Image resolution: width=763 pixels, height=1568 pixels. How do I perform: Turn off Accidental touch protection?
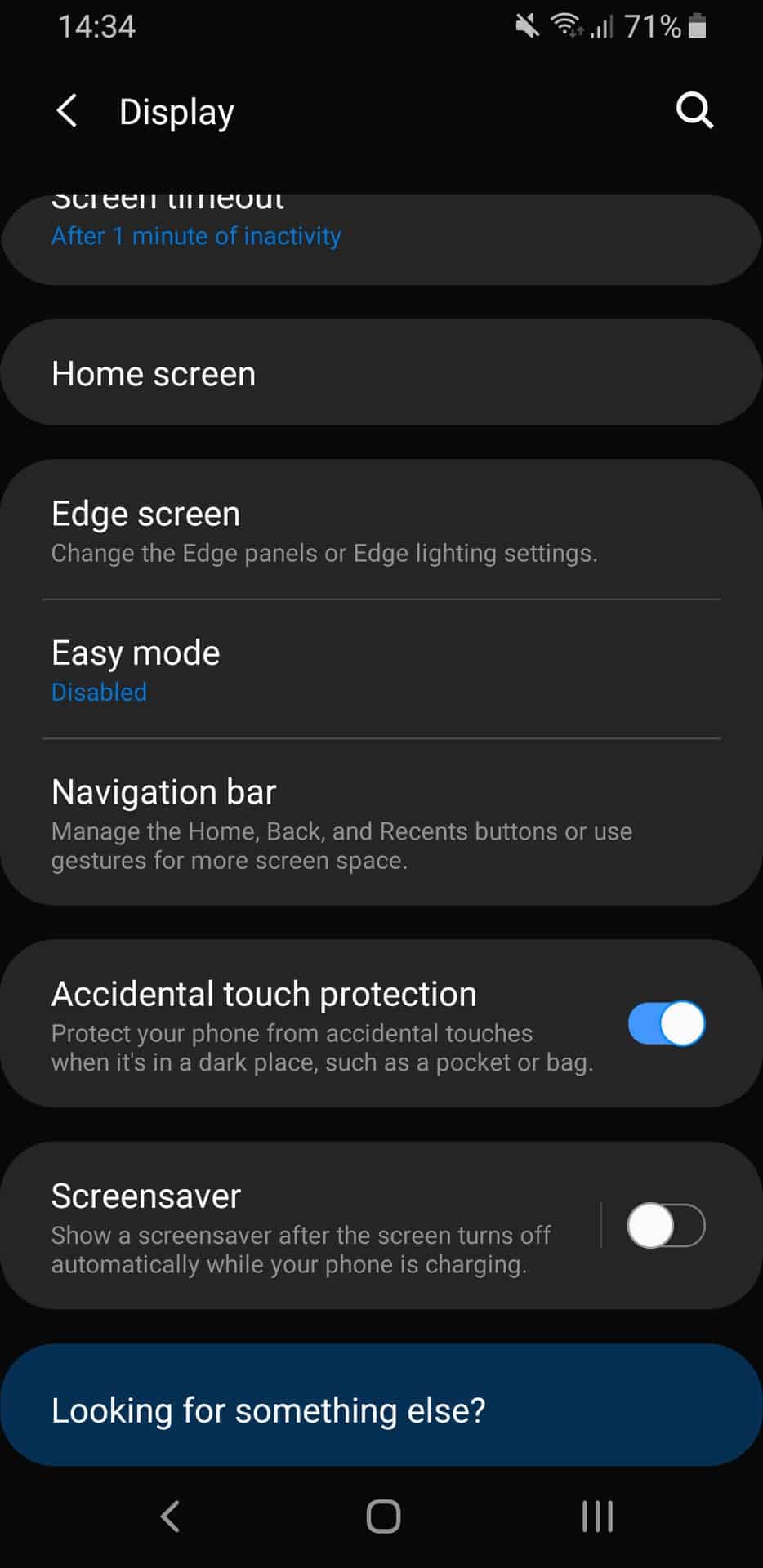click(x=666, y=1024)
